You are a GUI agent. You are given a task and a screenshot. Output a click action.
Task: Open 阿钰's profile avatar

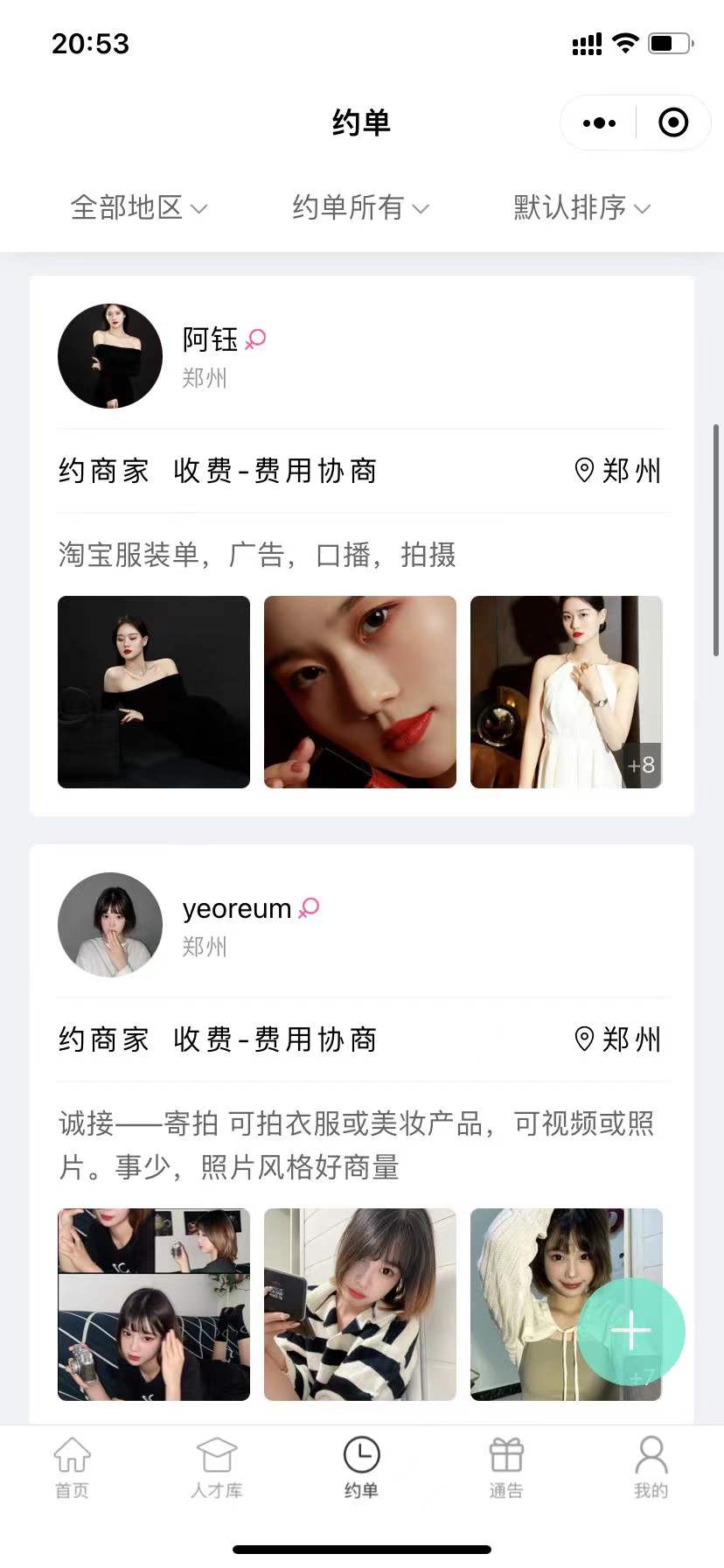tap(110, 356)
